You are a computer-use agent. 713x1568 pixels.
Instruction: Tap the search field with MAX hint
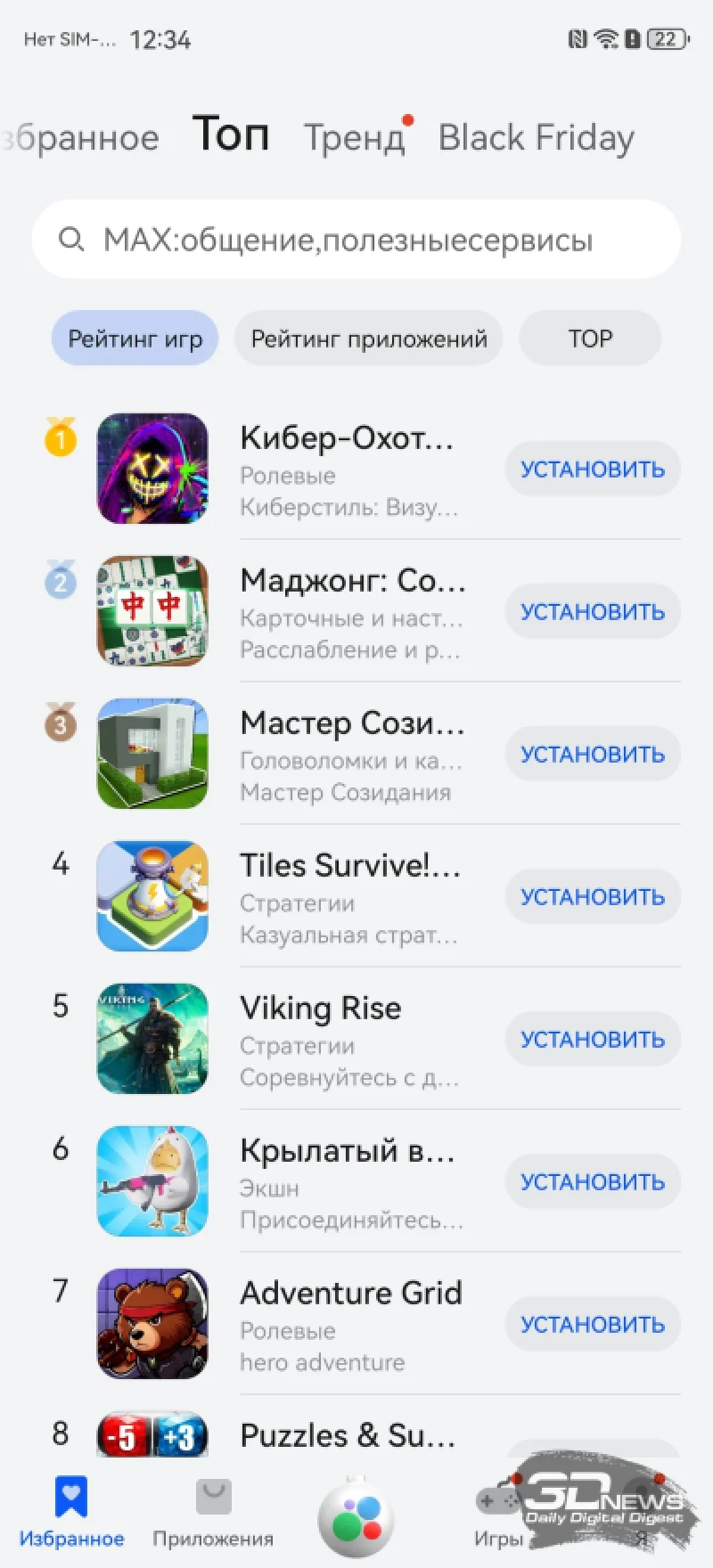click(x=356, y=240)
